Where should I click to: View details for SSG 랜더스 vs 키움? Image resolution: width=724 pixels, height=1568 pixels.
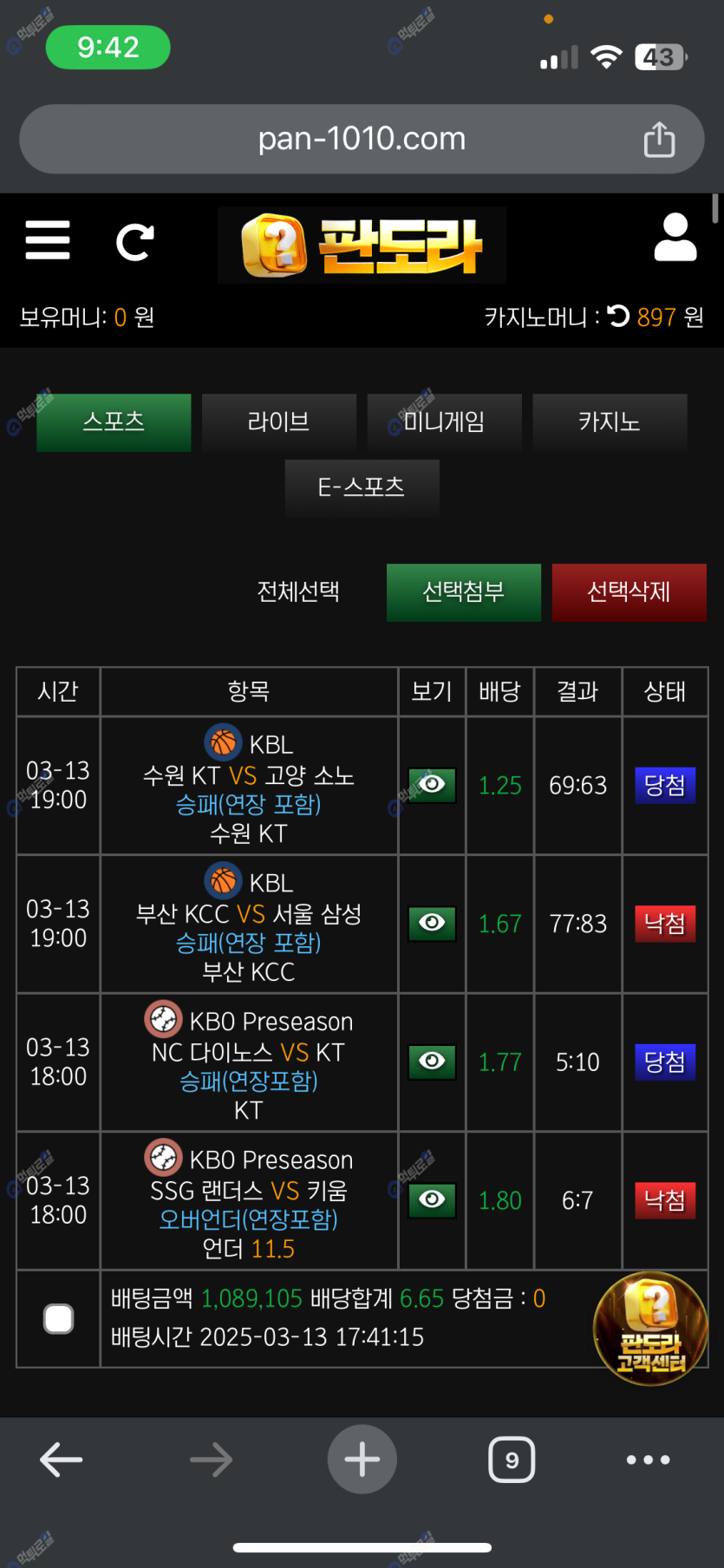tap(432, 1200)
